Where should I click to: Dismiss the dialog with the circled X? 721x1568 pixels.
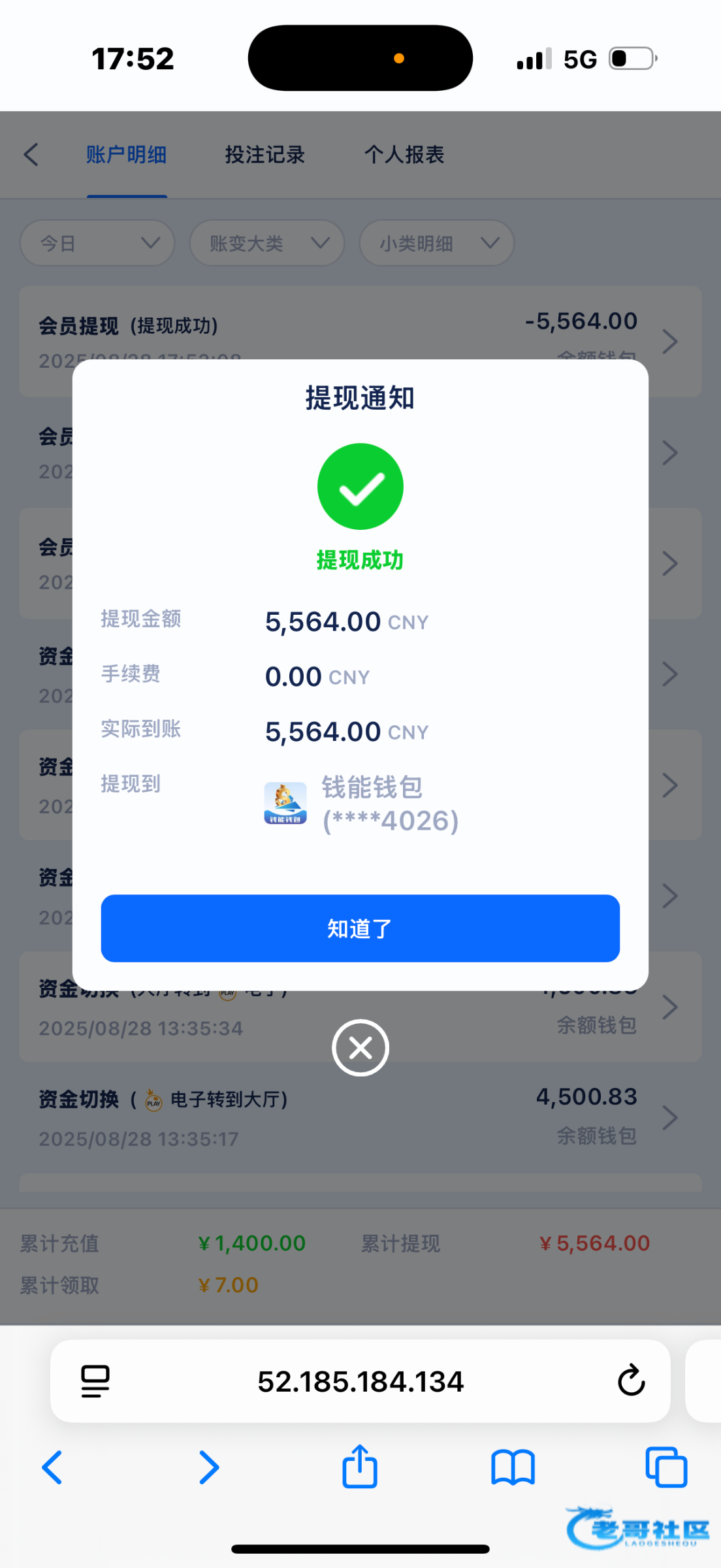point(360,1047)
